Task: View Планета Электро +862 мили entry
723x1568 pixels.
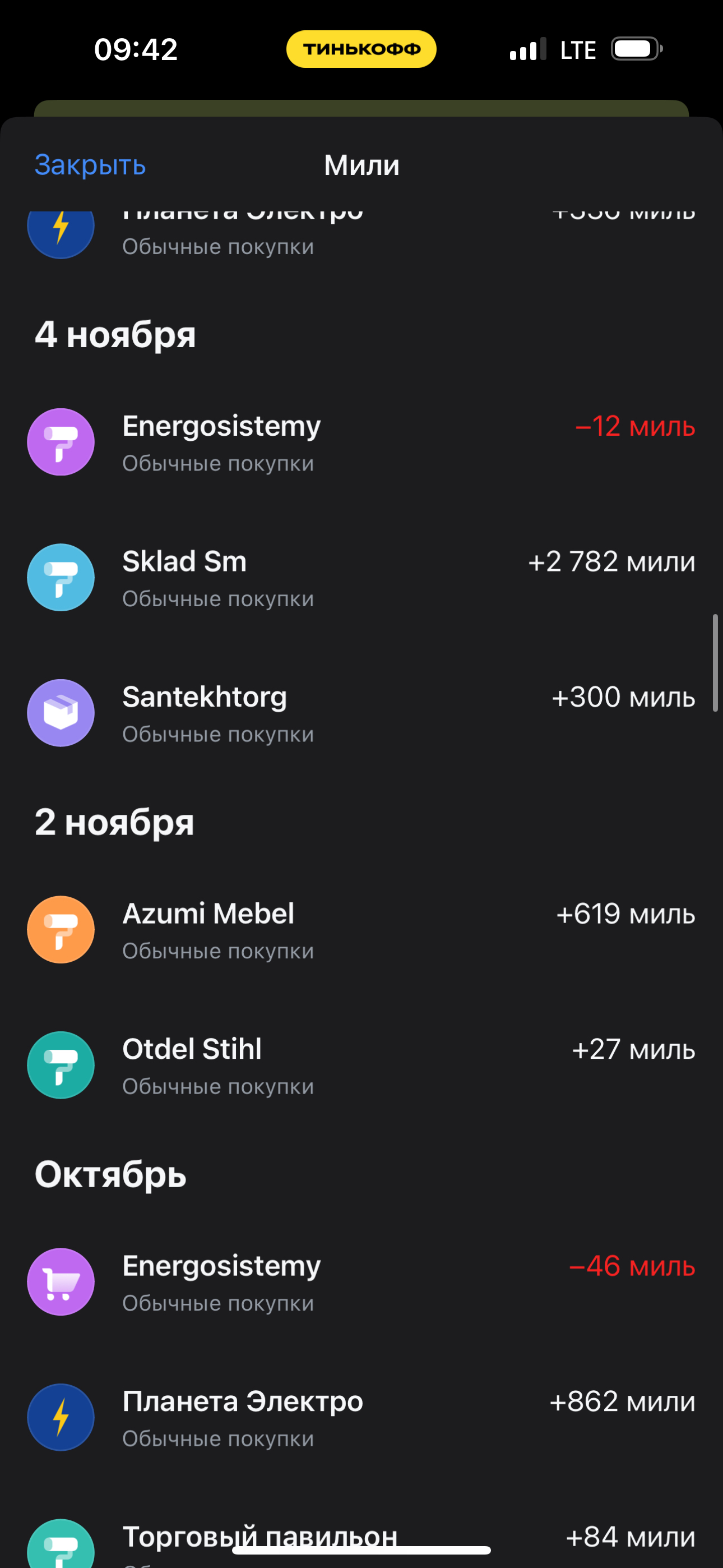Action: tap(360, 1418)
